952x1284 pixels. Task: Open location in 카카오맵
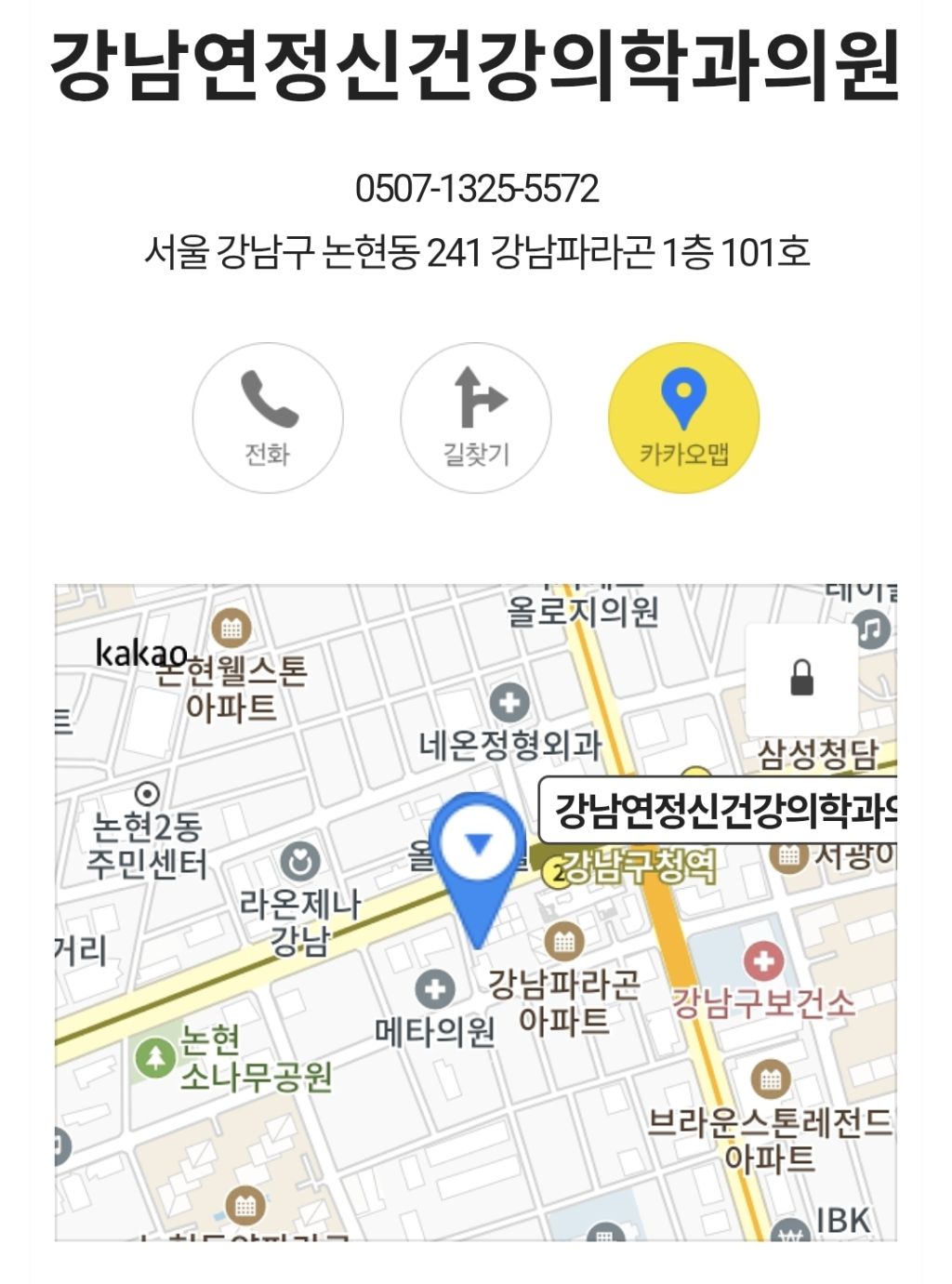coord(683,417)
